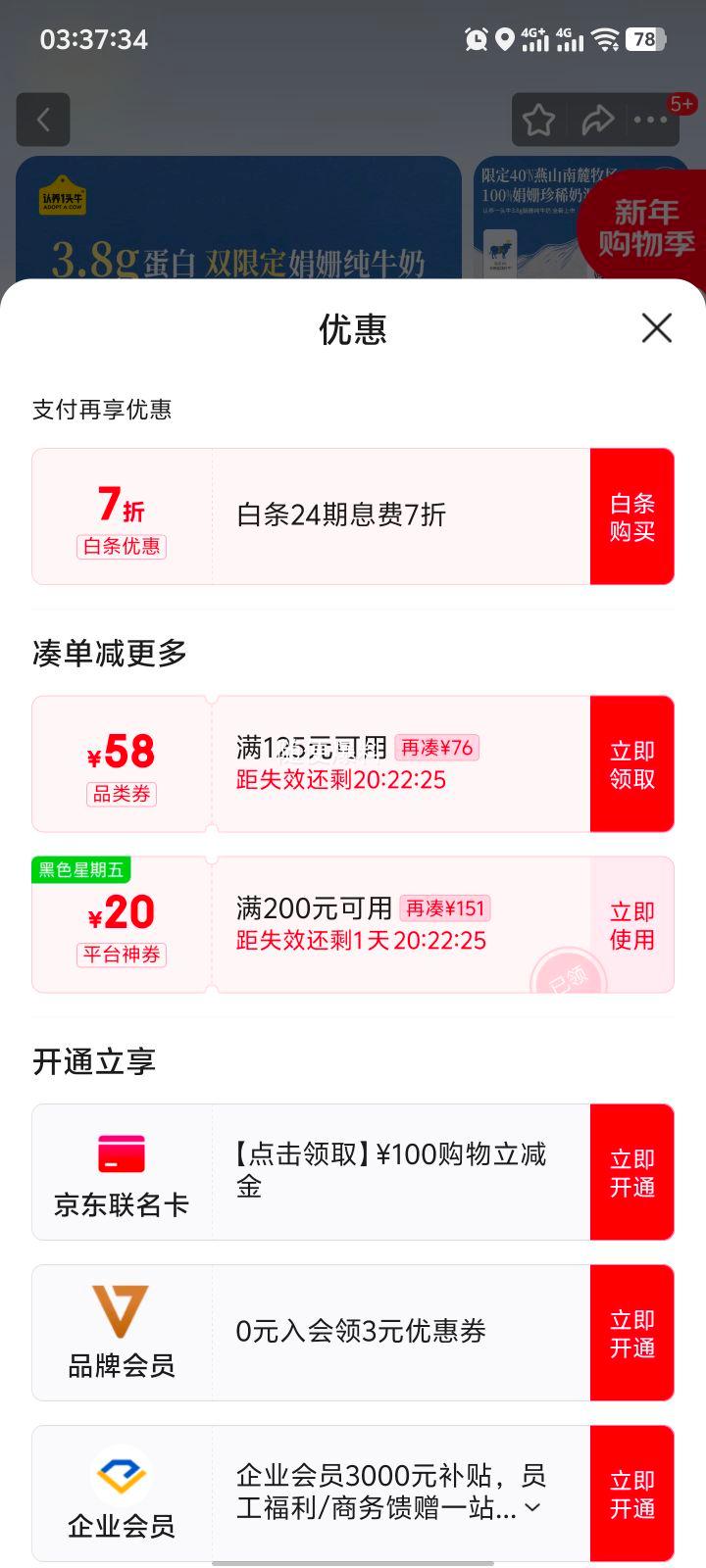Tap 立即使用 on the ¥20 platform coupon
The height and width of the screenshot is (1568, 706).
632,922
